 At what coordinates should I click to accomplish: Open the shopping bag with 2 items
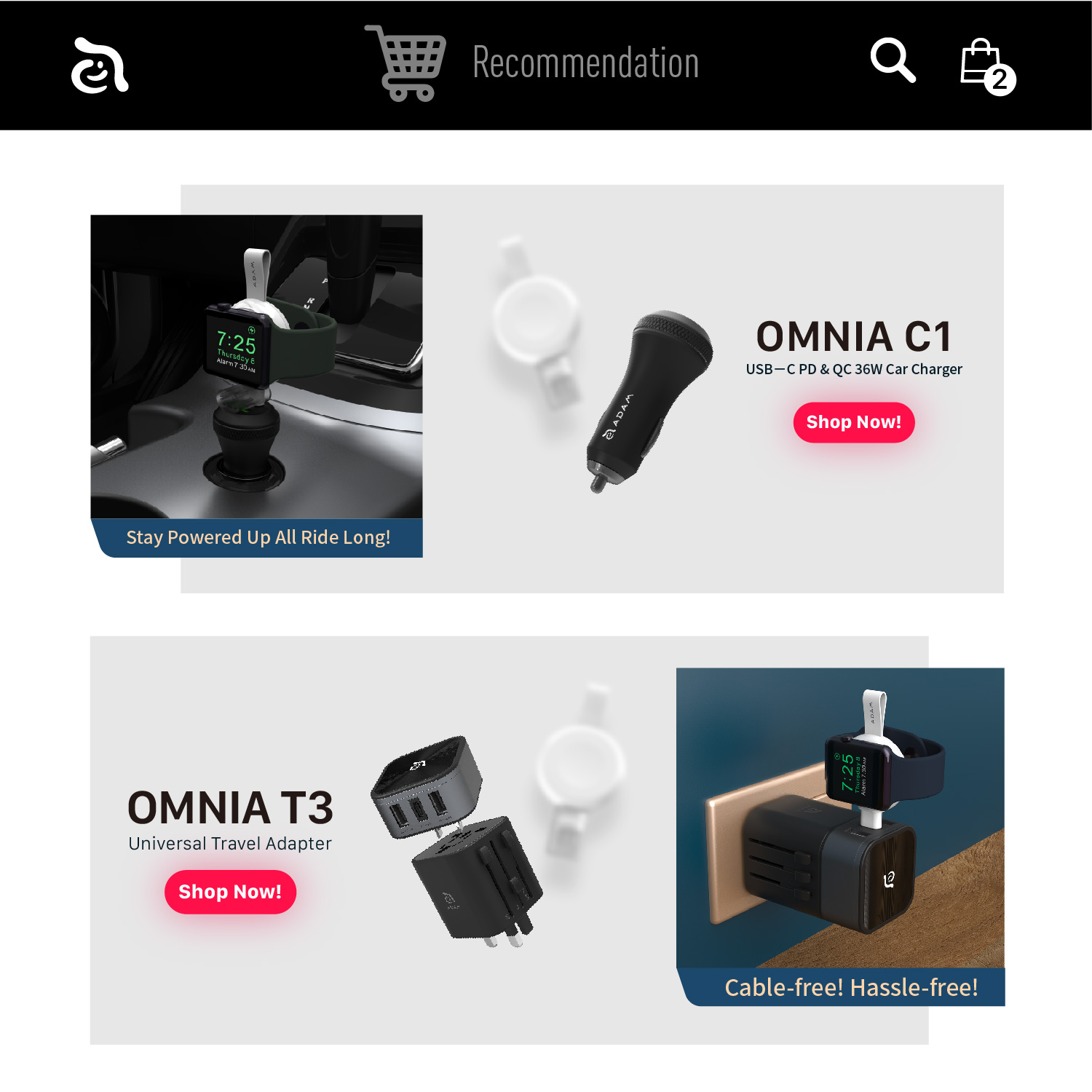[x=984, y=66]
